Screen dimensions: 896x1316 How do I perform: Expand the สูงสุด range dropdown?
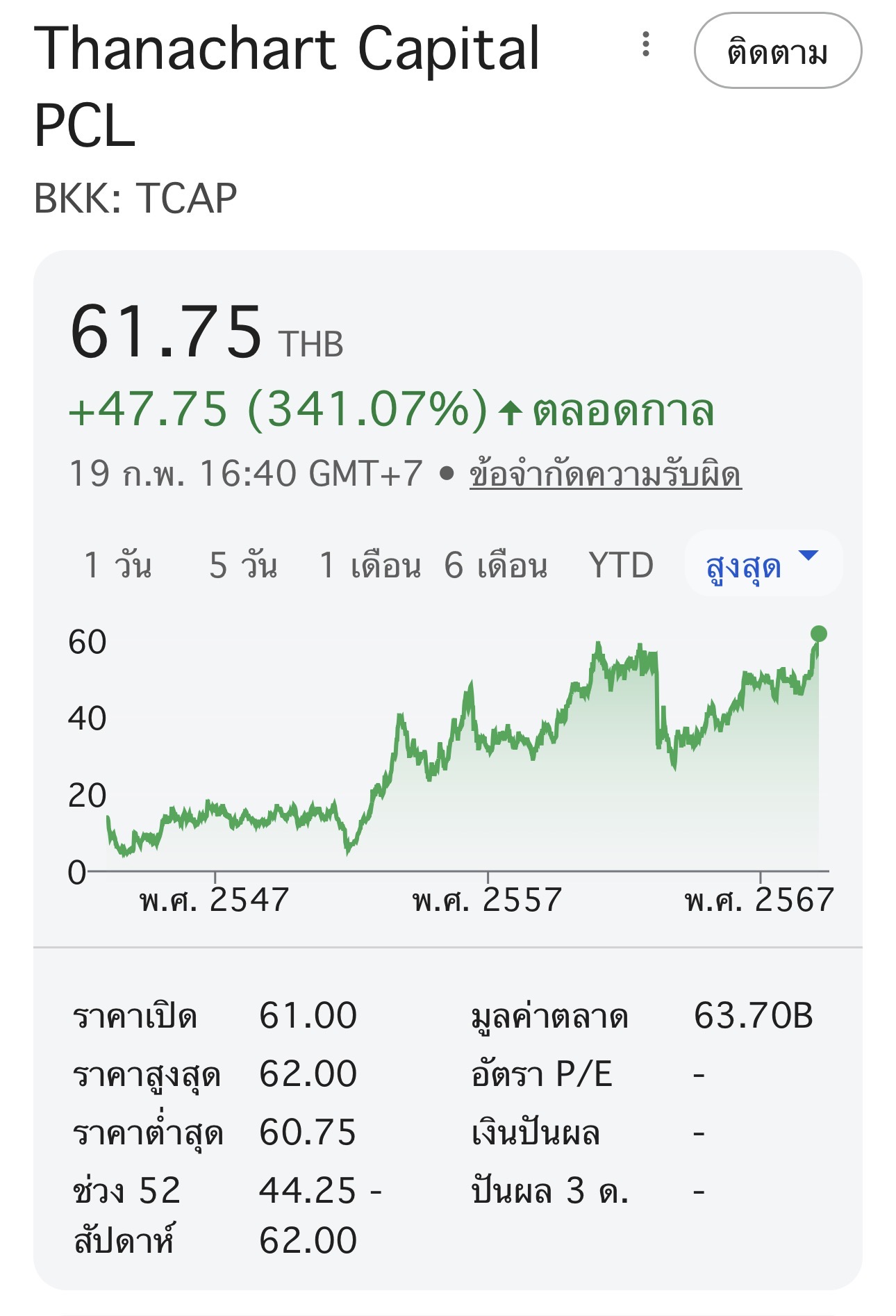pos(763,564)
